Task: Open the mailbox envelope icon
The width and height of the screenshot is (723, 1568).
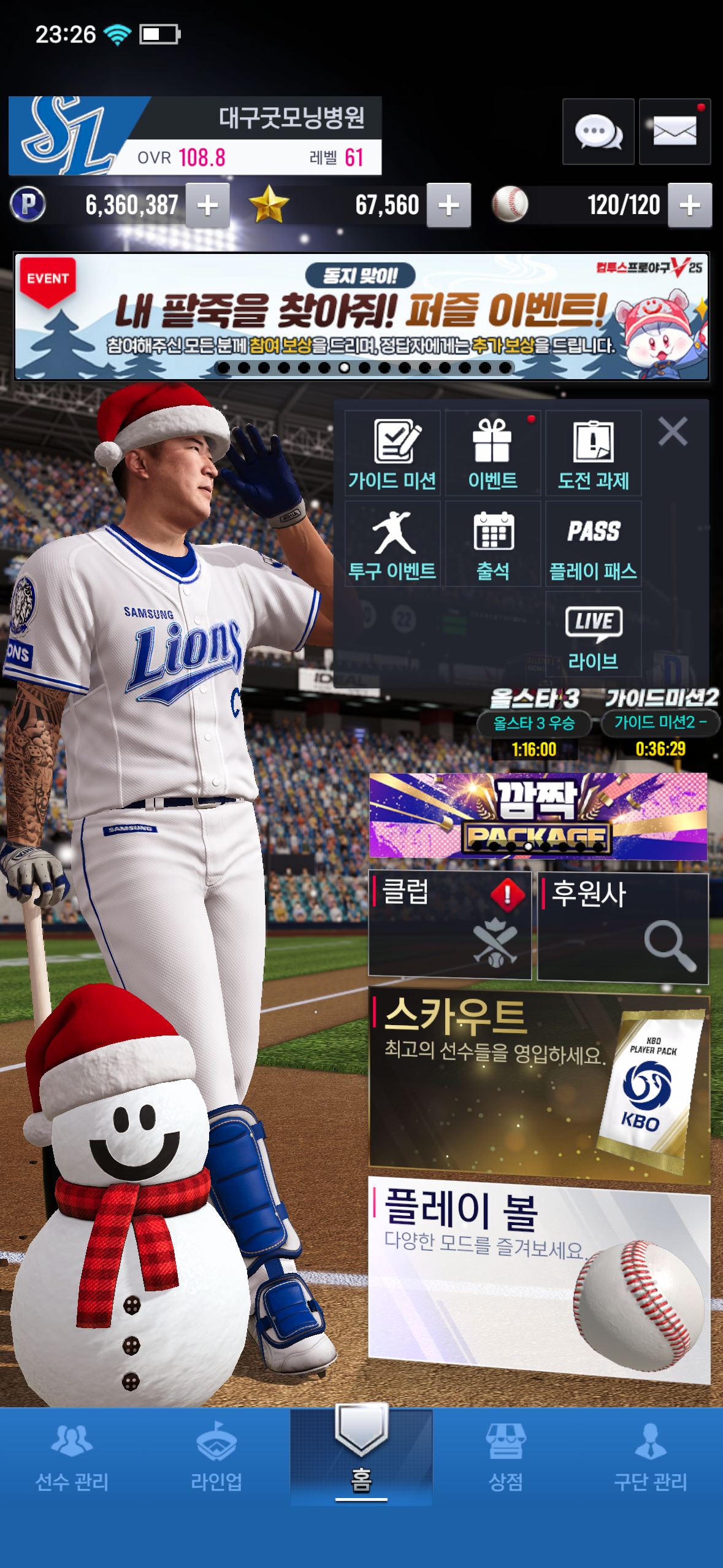Action: 675,131
